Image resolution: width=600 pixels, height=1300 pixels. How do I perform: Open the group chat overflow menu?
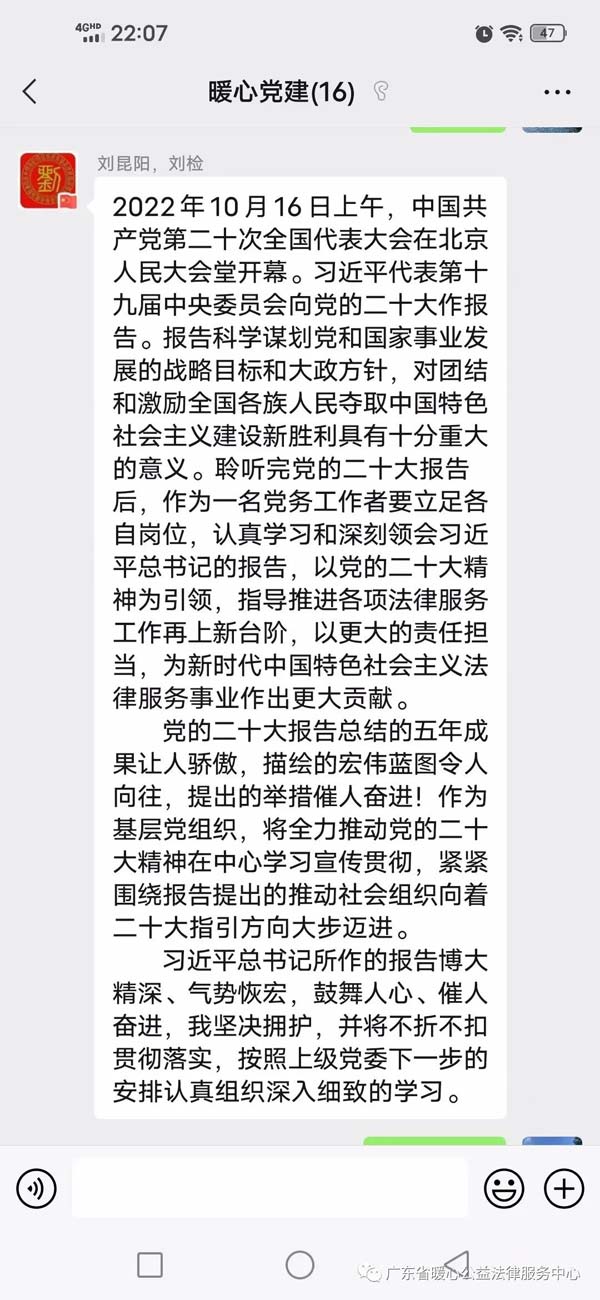coord(557,92)
